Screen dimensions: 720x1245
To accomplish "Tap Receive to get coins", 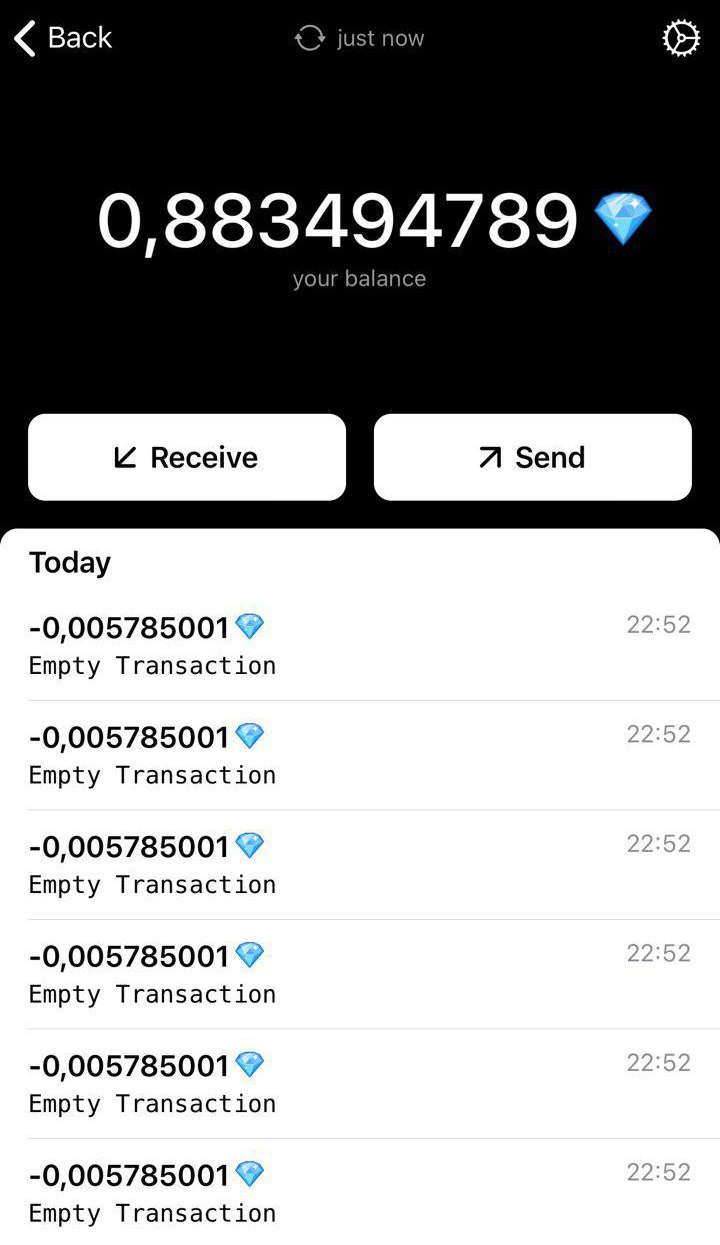I will click(187, 457).
